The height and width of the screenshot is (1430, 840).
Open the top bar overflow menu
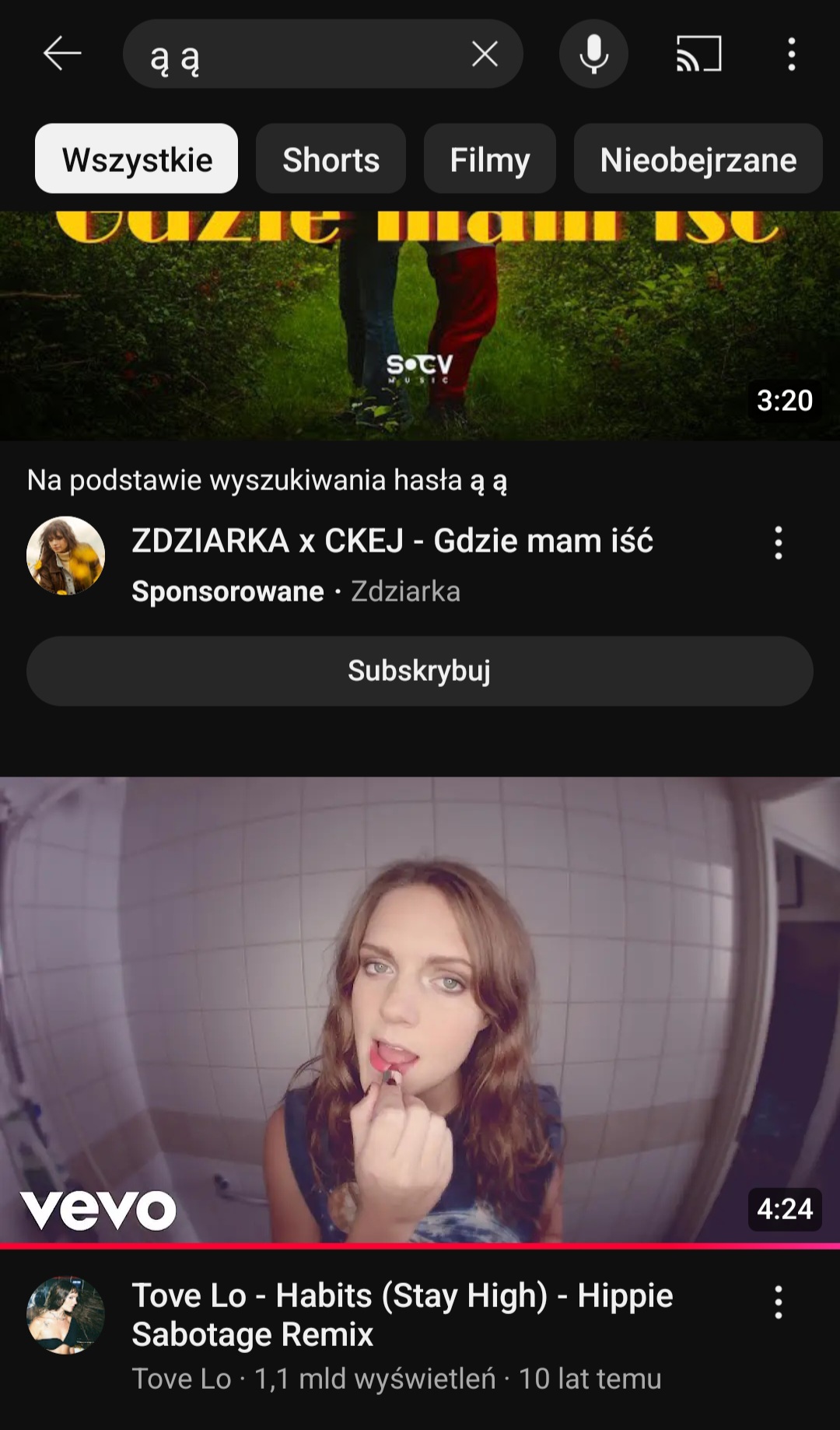tap(791, 54)
